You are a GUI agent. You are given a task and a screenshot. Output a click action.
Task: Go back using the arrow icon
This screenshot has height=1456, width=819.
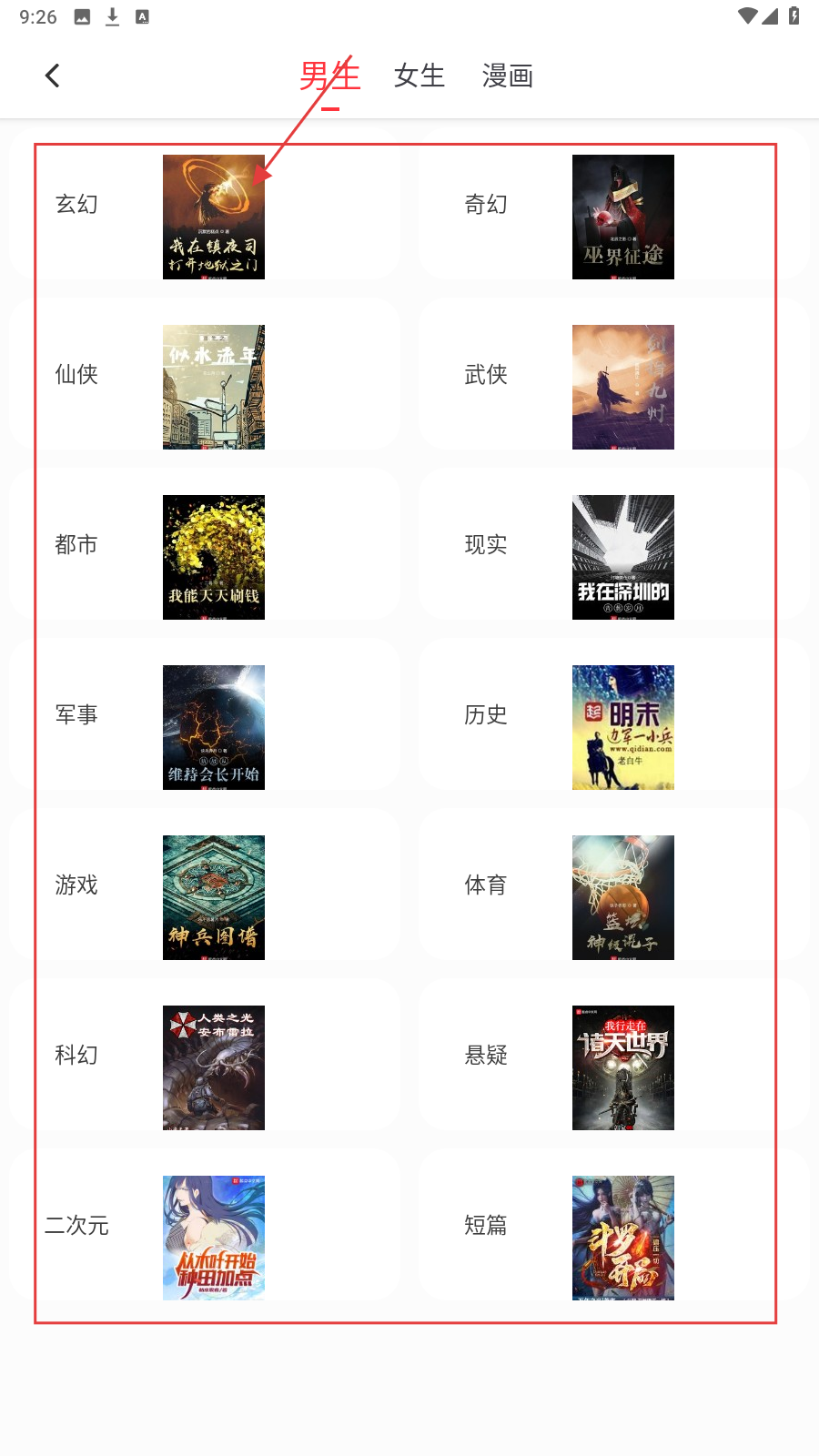53,76
